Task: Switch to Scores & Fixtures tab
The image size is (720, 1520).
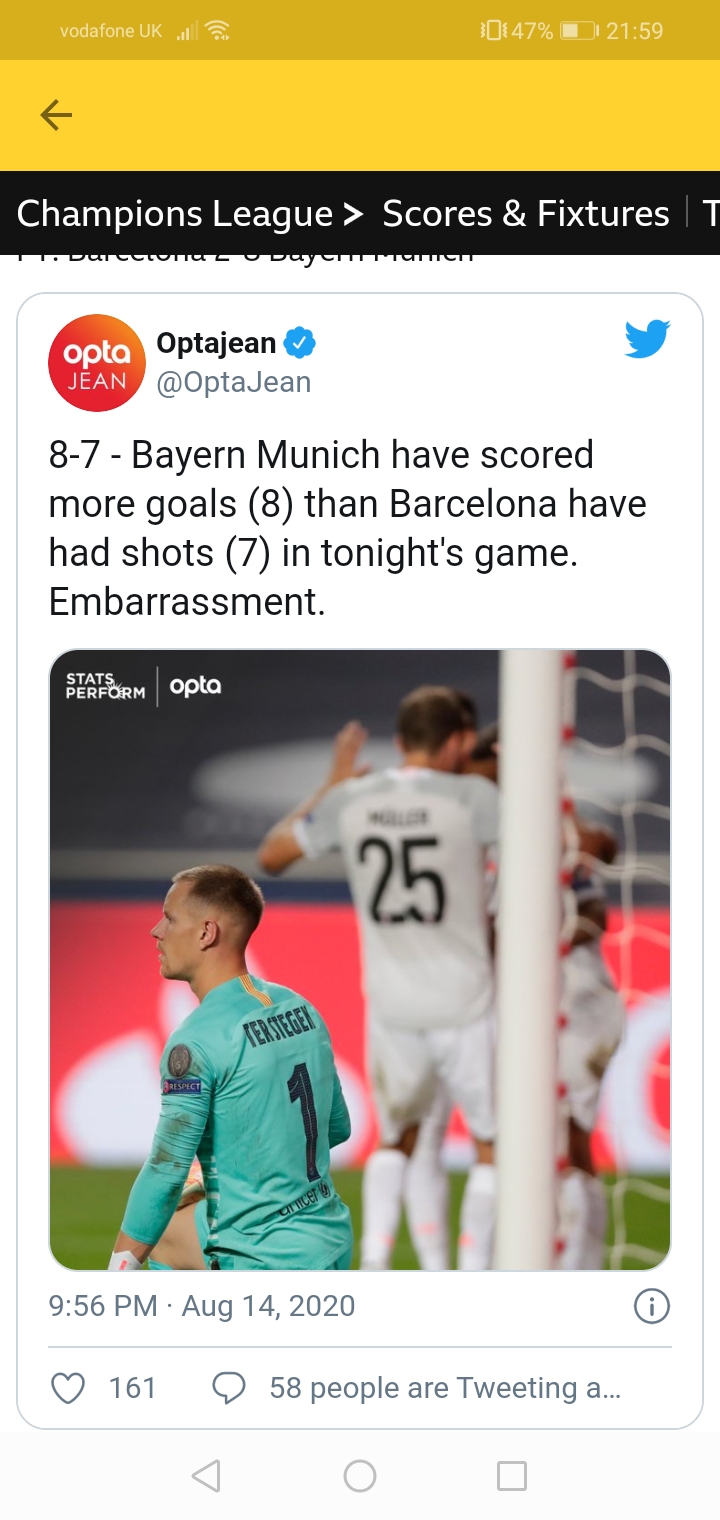Action: (525, 214)
